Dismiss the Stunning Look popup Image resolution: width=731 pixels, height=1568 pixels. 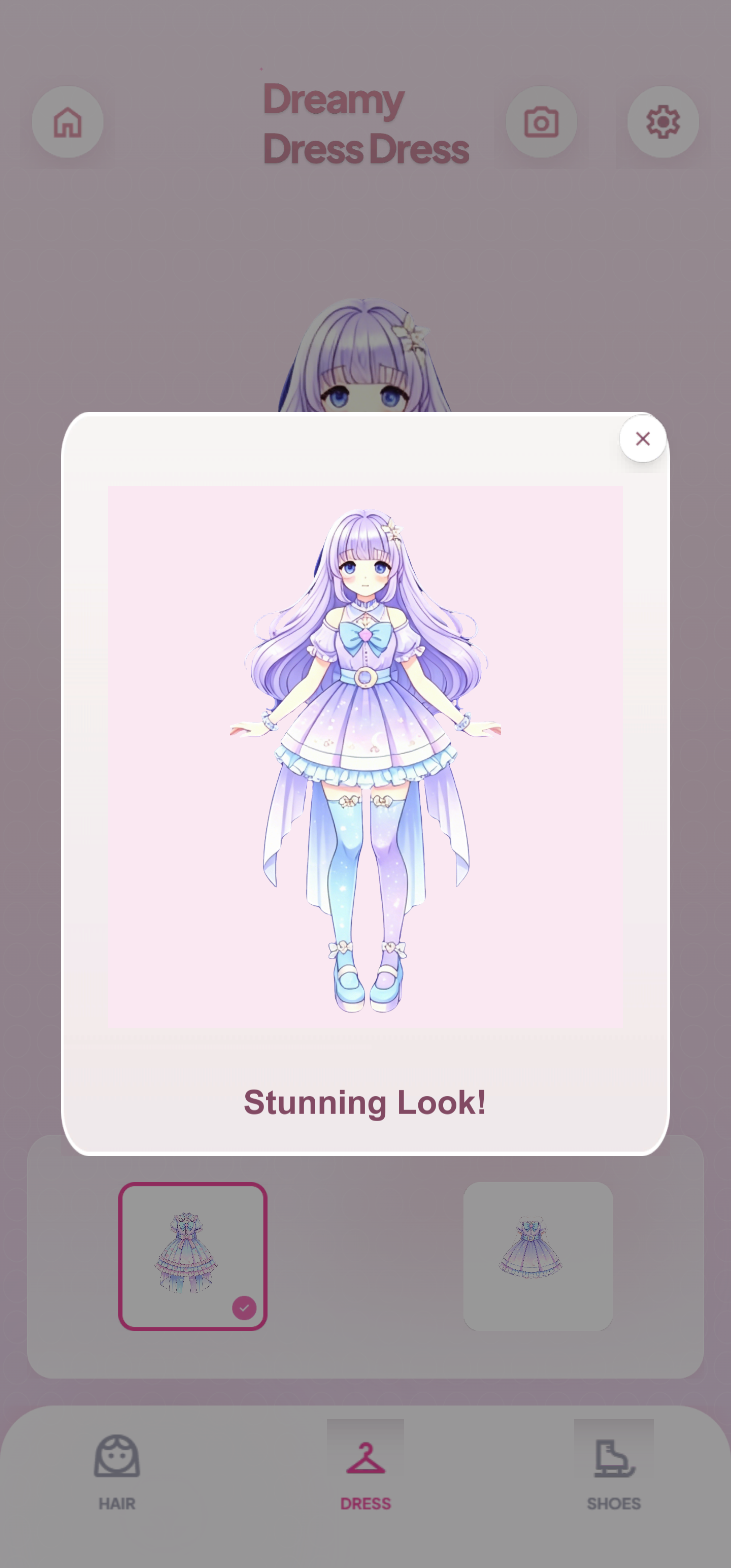(642, 439)
